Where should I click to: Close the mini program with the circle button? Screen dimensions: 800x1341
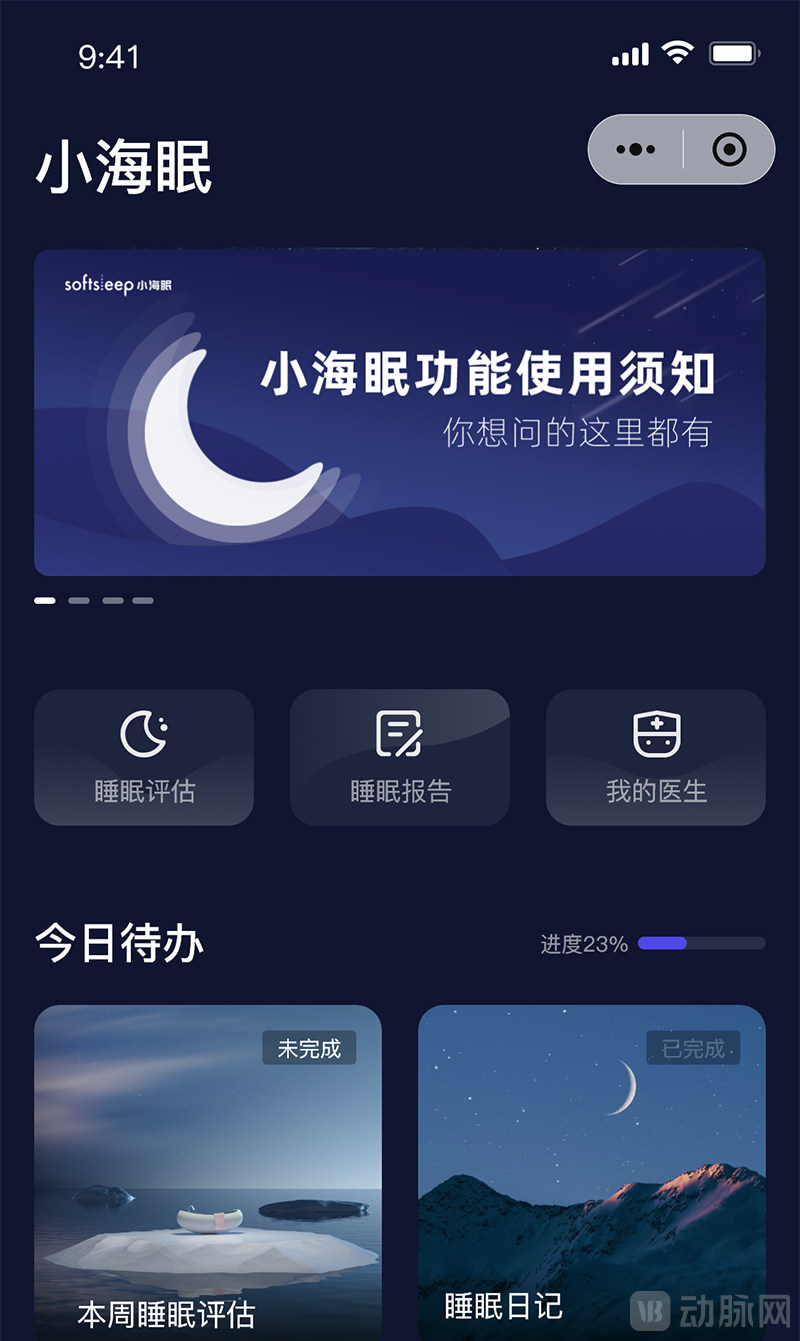(729, 150)
